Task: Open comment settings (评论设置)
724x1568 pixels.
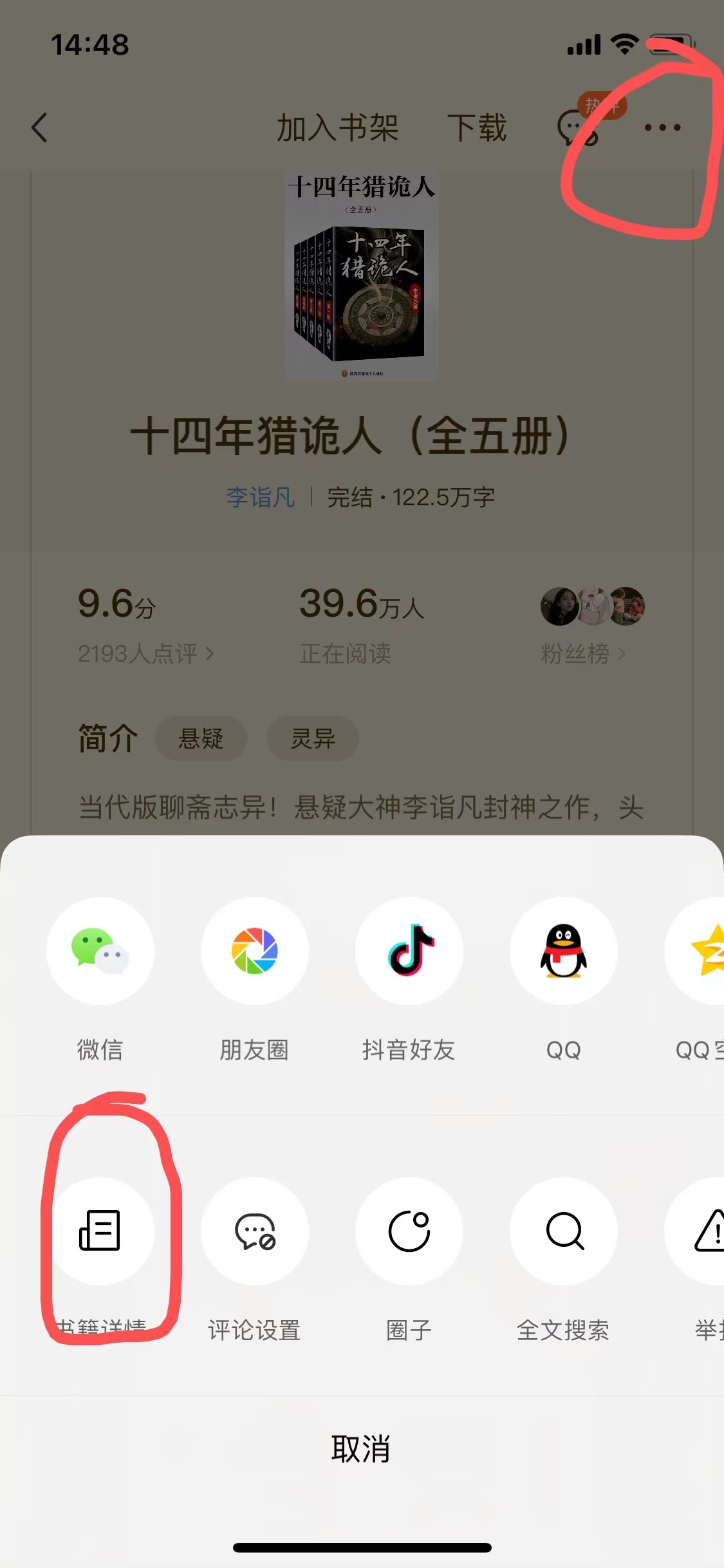Action: (x=254, y=1231)
